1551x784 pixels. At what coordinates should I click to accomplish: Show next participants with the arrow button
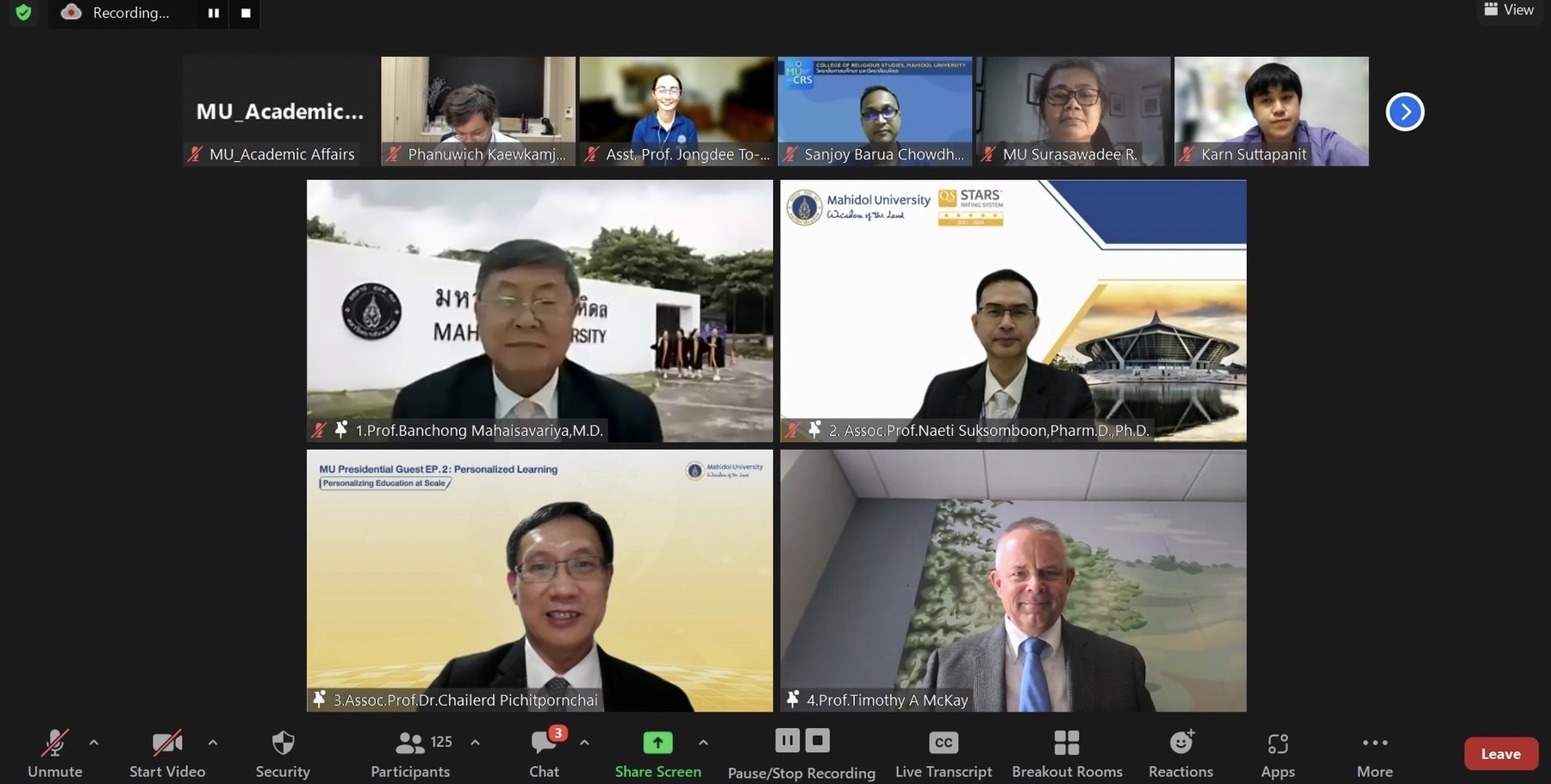coord(1405,112)
